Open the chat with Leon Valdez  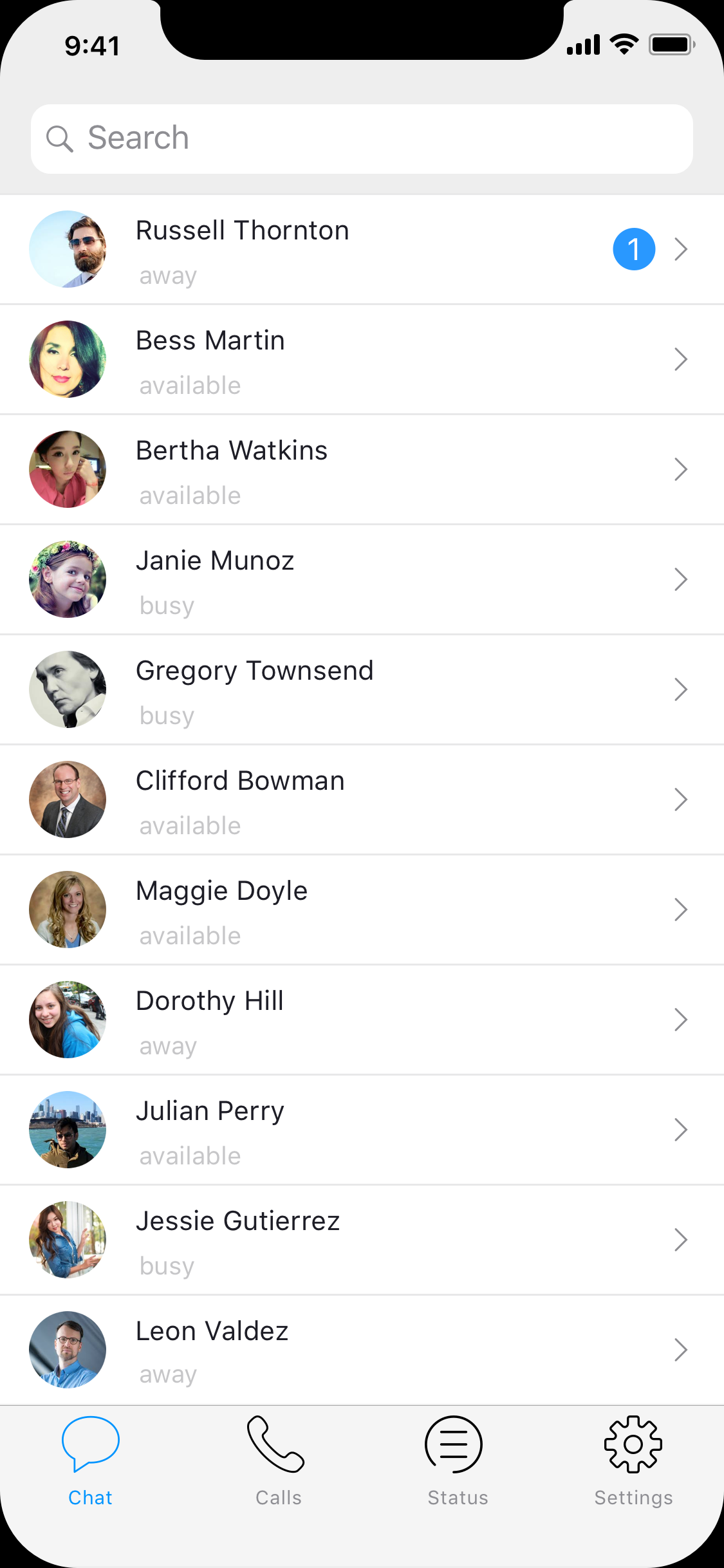tap(360, 1350)
